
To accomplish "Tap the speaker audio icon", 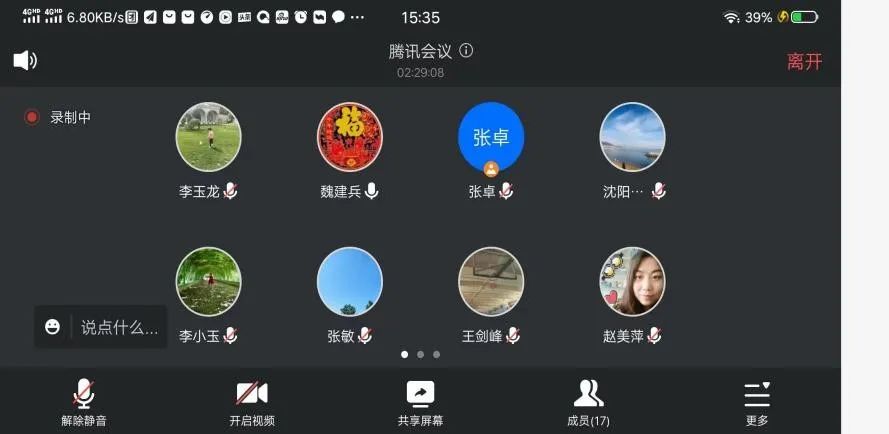I will pos(25,61).
